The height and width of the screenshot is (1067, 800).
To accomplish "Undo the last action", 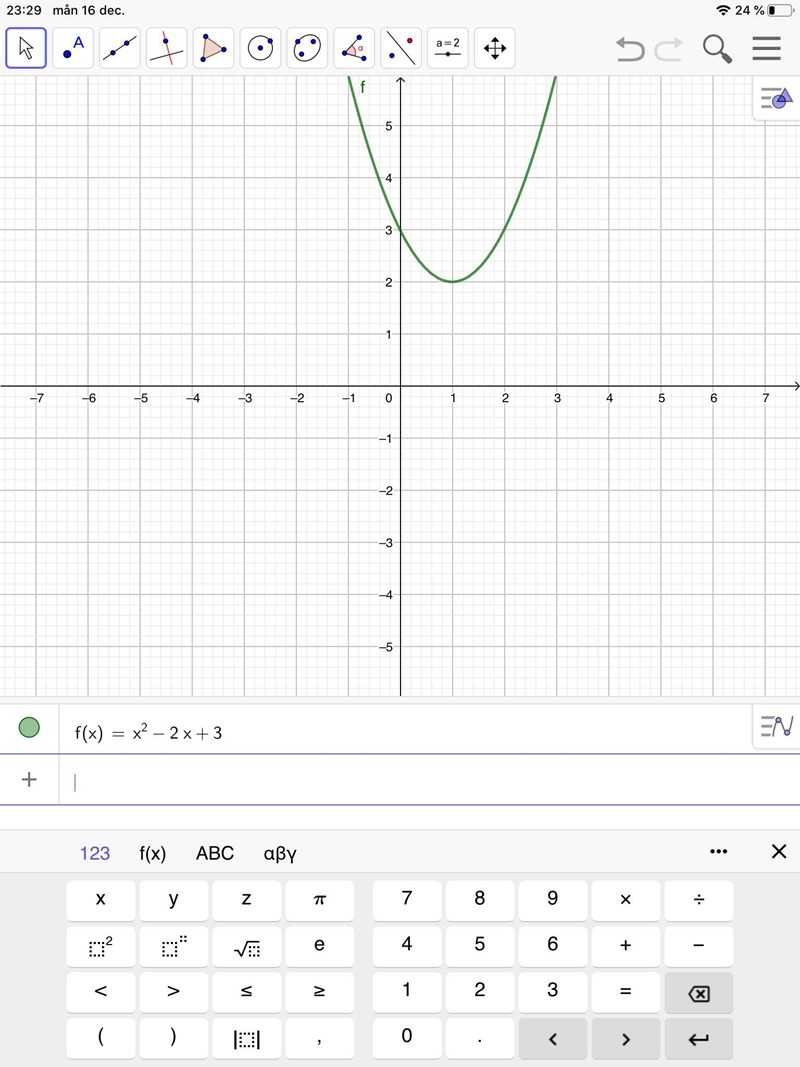I will pyautogui.click(x=630, y=48).
